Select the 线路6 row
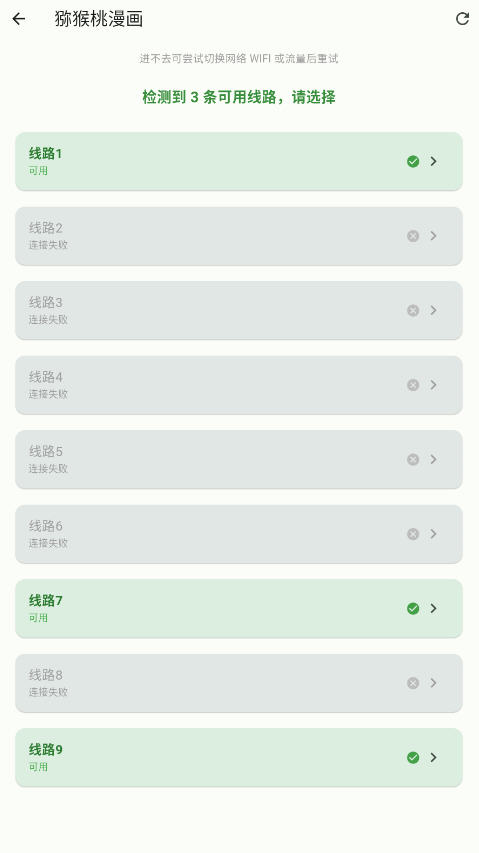Image resolution: width=479 pixels, height=853 pixels. pyautogui.click(x=239, y=534)
